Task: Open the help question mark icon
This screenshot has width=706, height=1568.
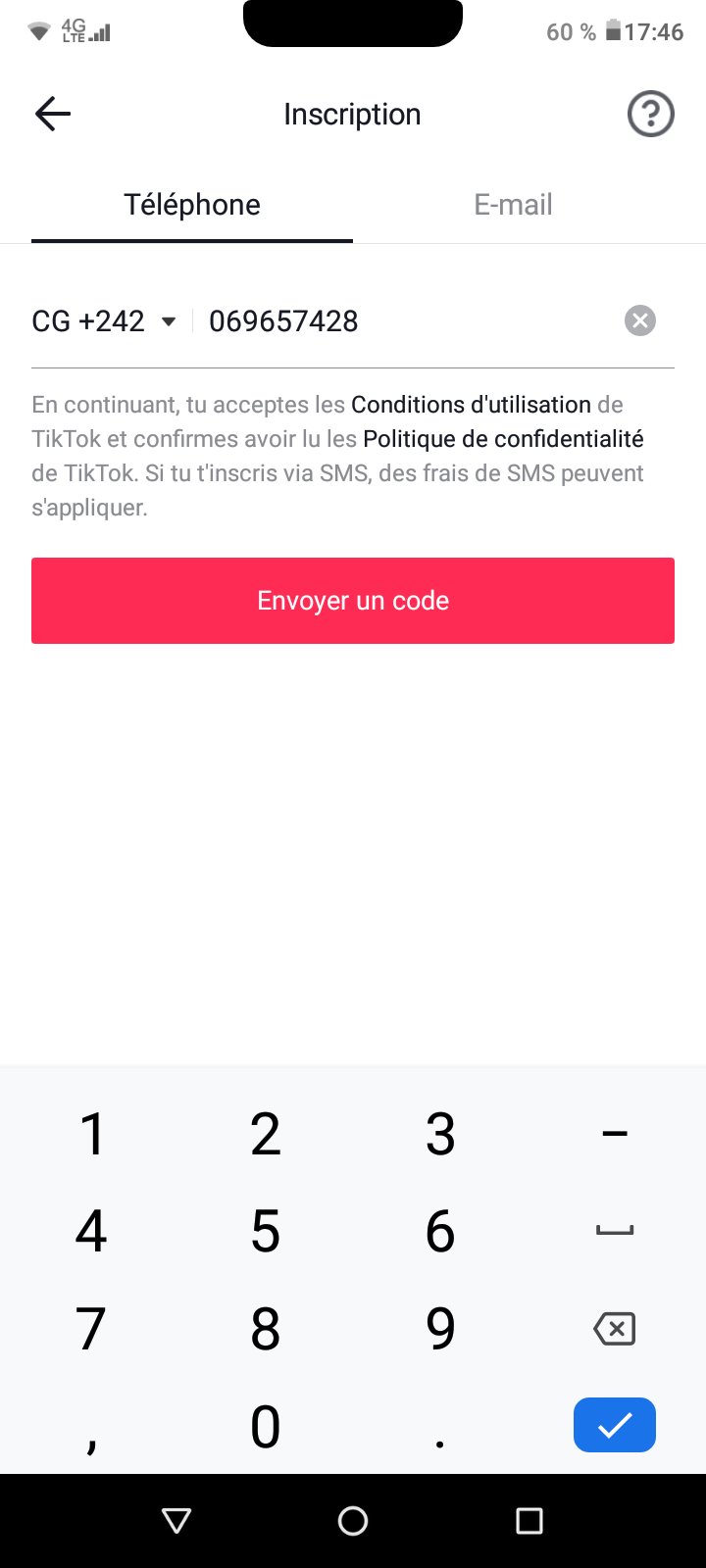Action: pyautogui.click(x=650, y=115)
